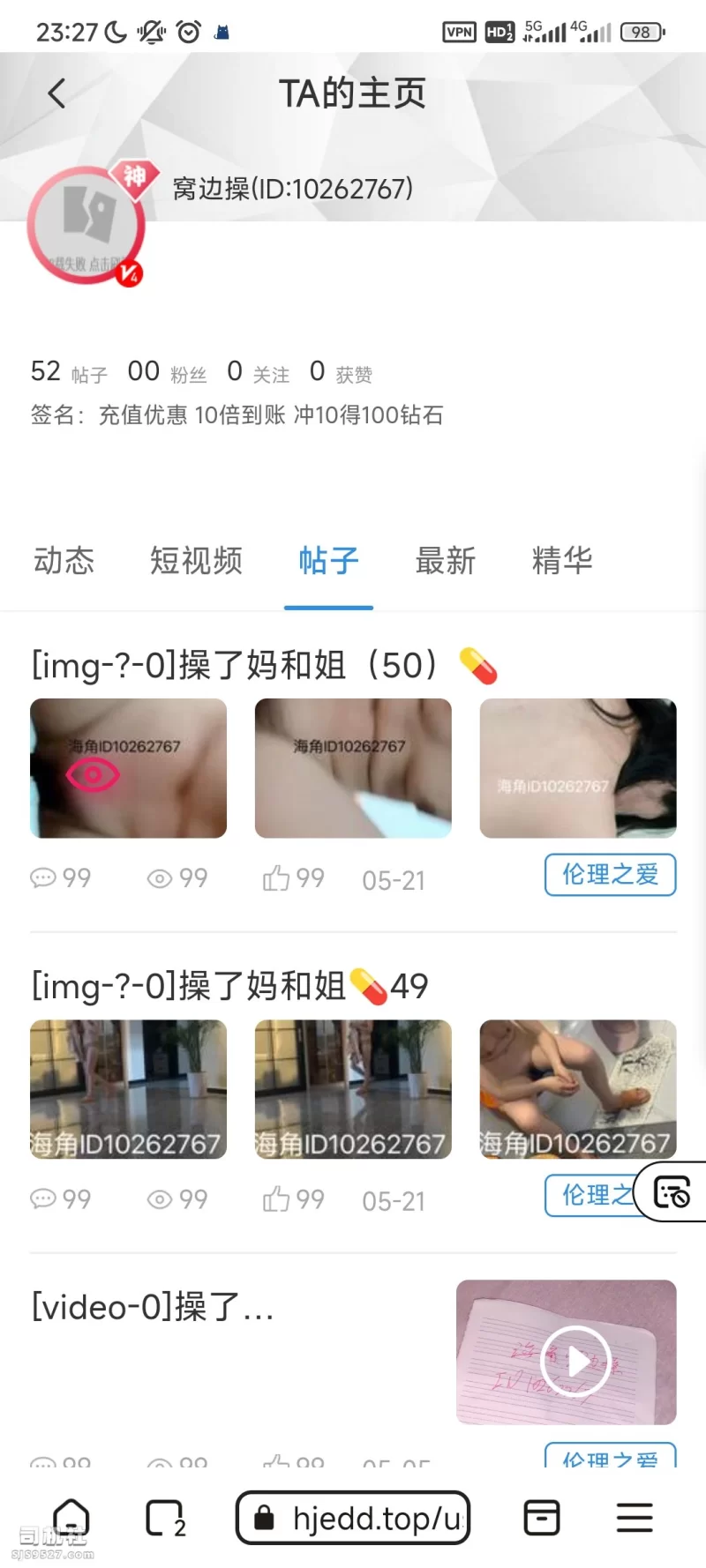Toggle the pink eye overlay on first thumbnail
The image size is (706, 1568).
94,774
